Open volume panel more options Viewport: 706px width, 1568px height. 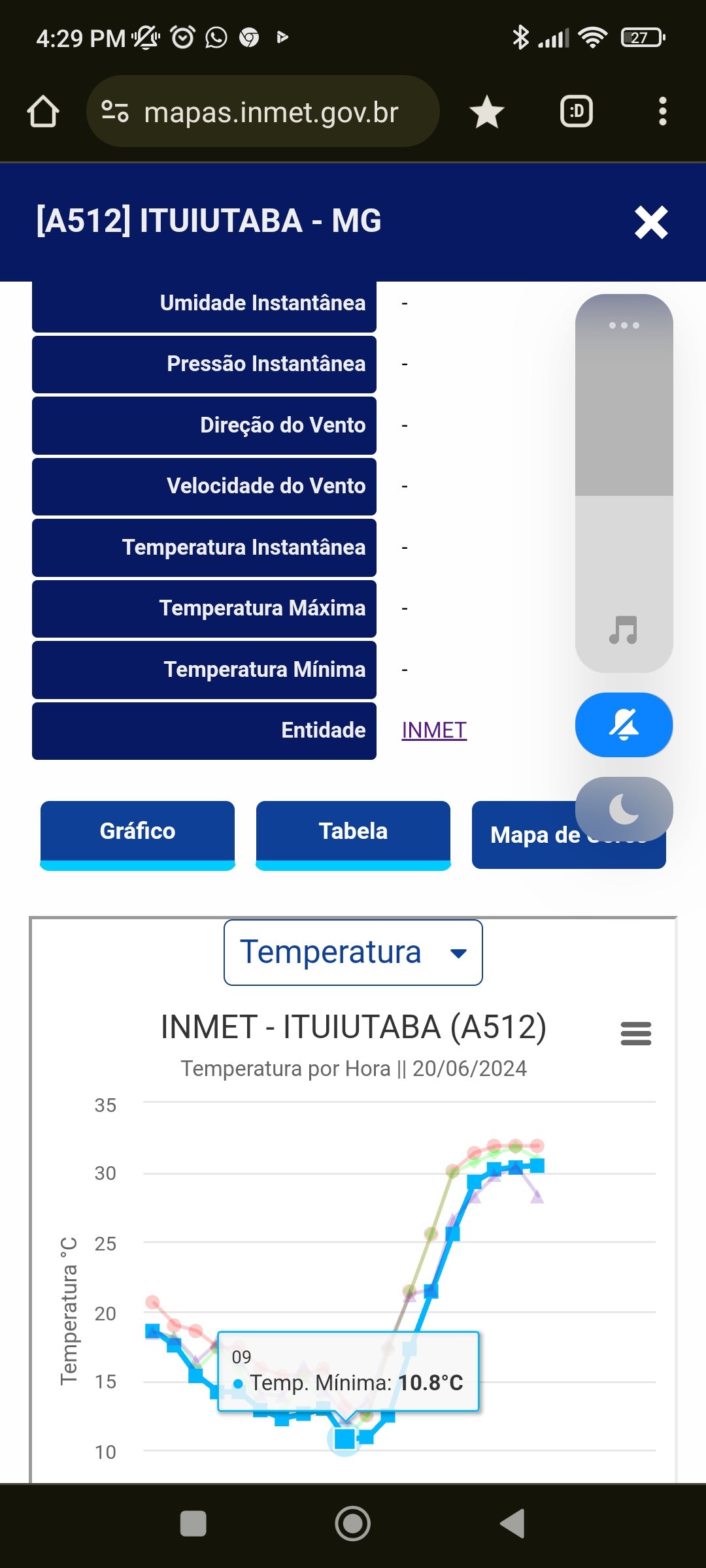(x=624, y=325)
